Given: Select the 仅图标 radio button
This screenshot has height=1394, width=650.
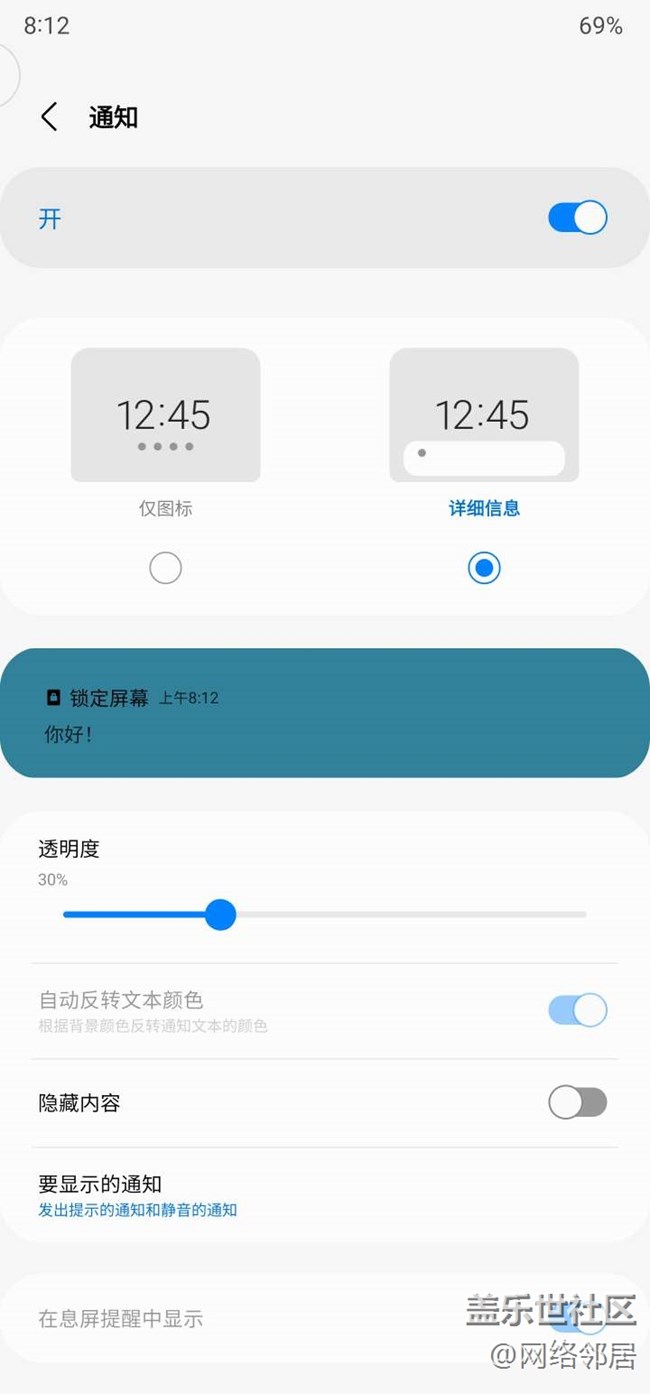Looking at the screenshot, I should coord(165,568).
